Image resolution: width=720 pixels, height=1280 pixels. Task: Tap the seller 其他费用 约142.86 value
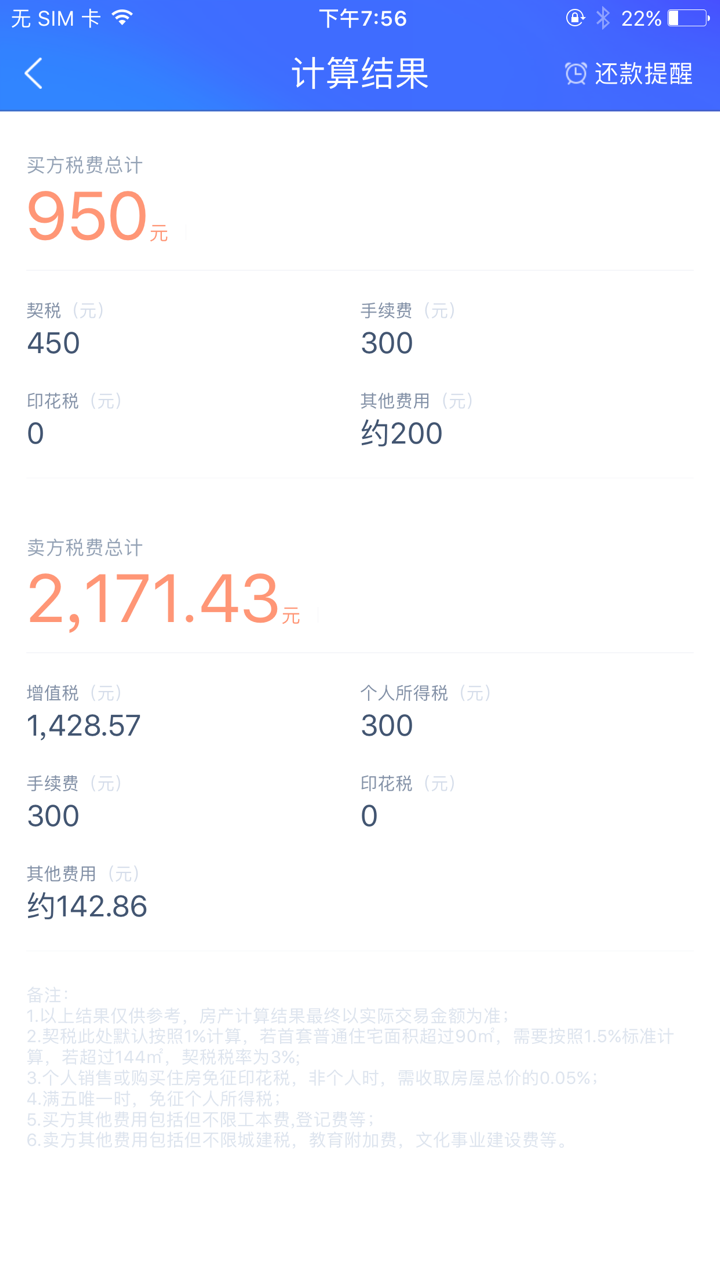point(86,906)
